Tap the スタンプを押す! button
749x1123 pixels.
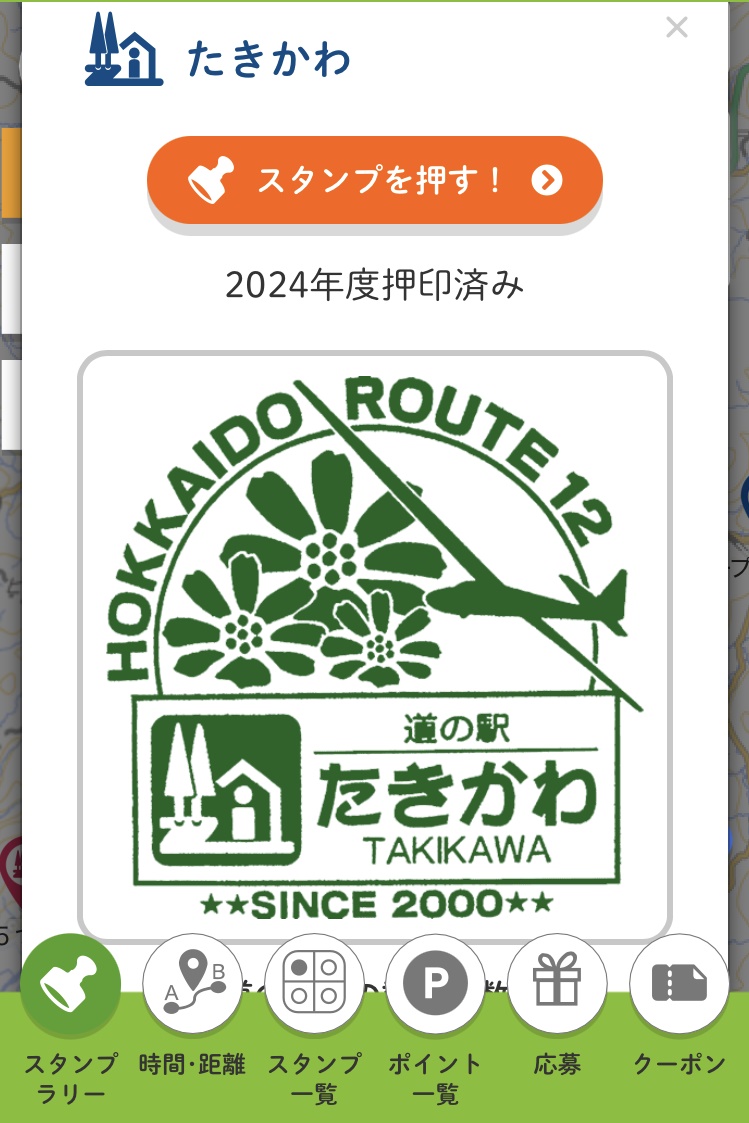pyautogui.click(x=374, y=180)
